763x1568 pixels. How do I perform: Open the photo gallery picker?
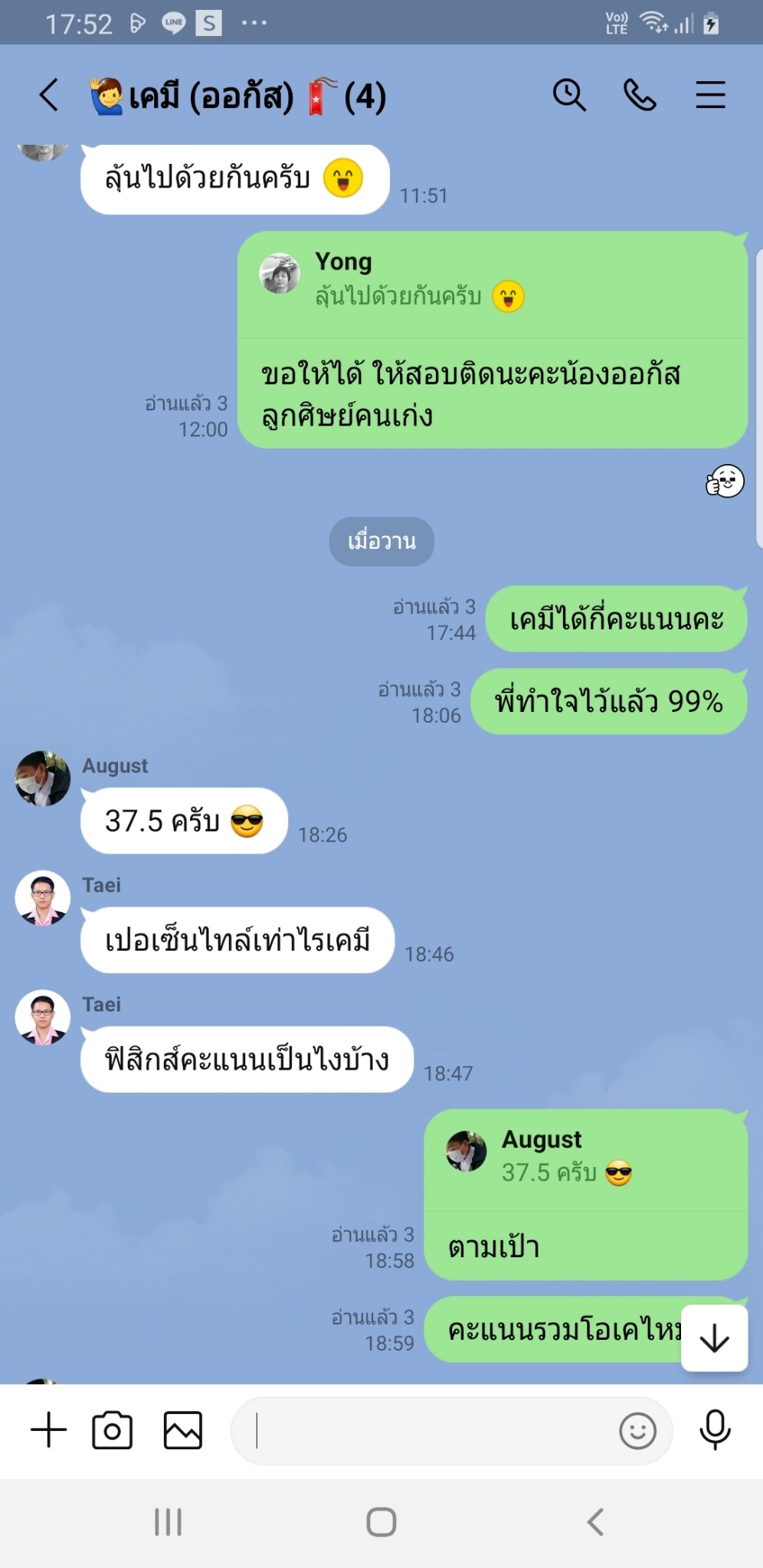[183, 1430]
